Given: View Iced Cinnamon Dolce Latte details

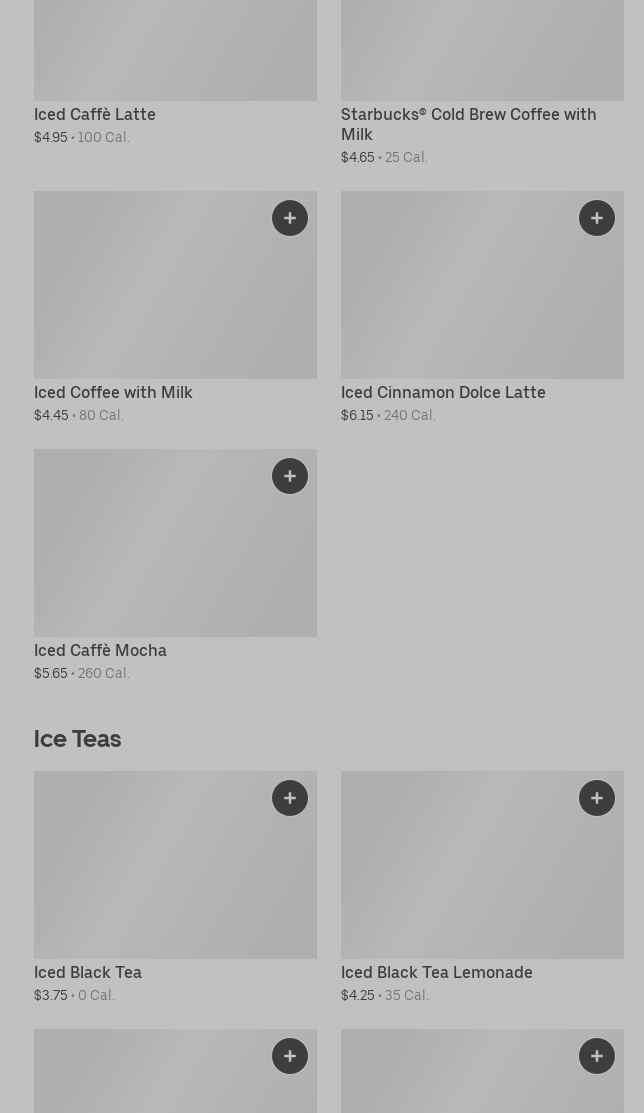Looking at the screenshot, I should (x=482, y=307).
